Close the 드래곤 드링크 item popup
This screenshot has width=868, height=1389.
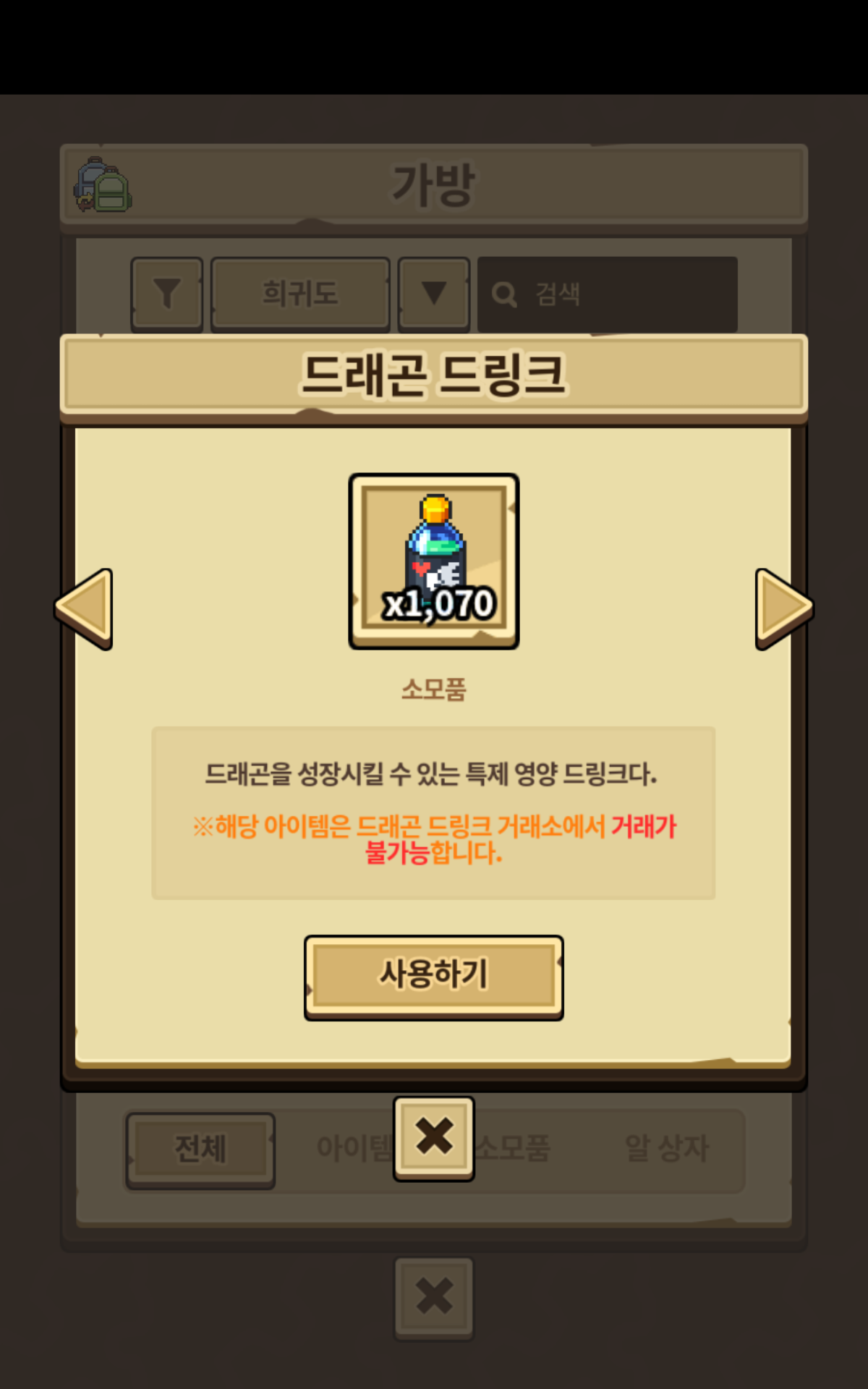pyautogui.click(x=434, y=1137)
